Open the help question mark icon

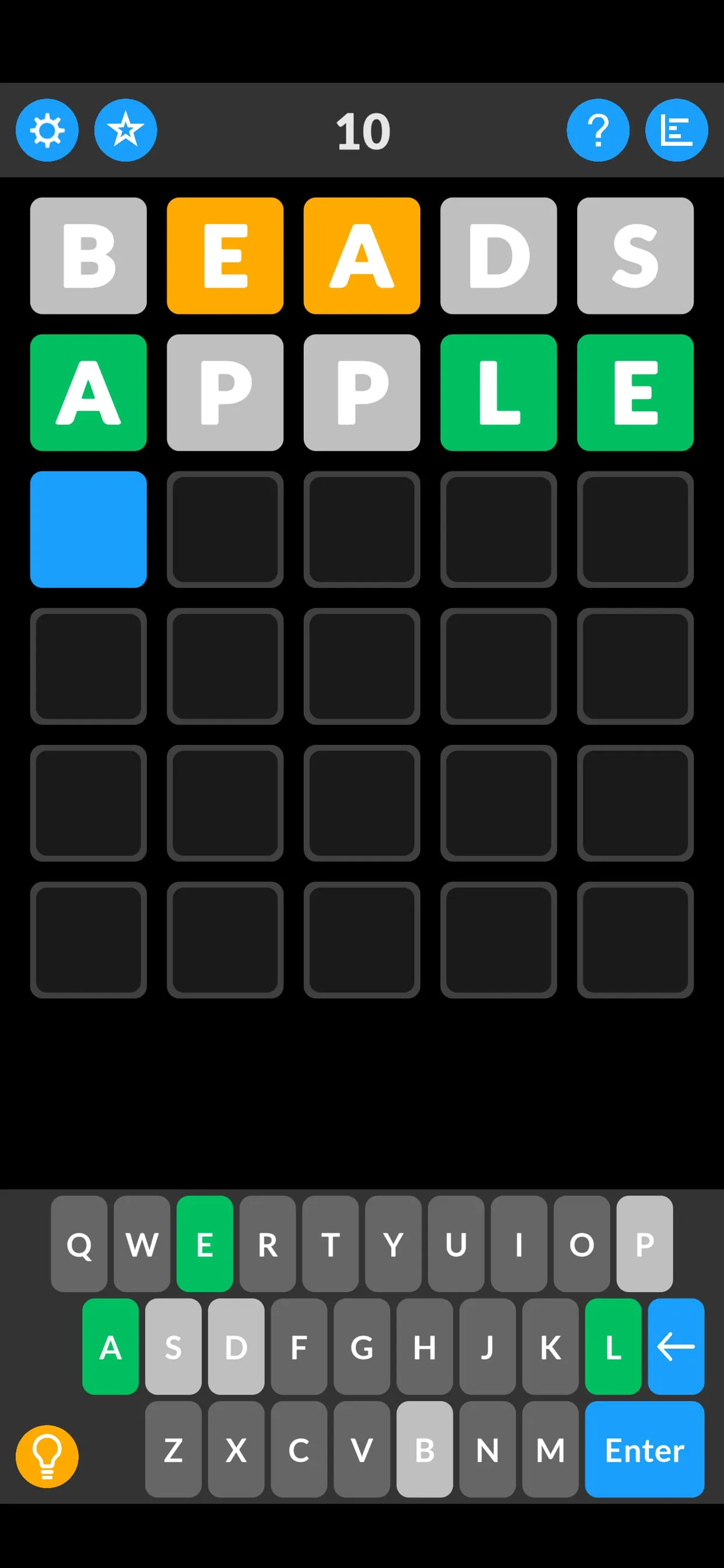[x=598, y=130]
